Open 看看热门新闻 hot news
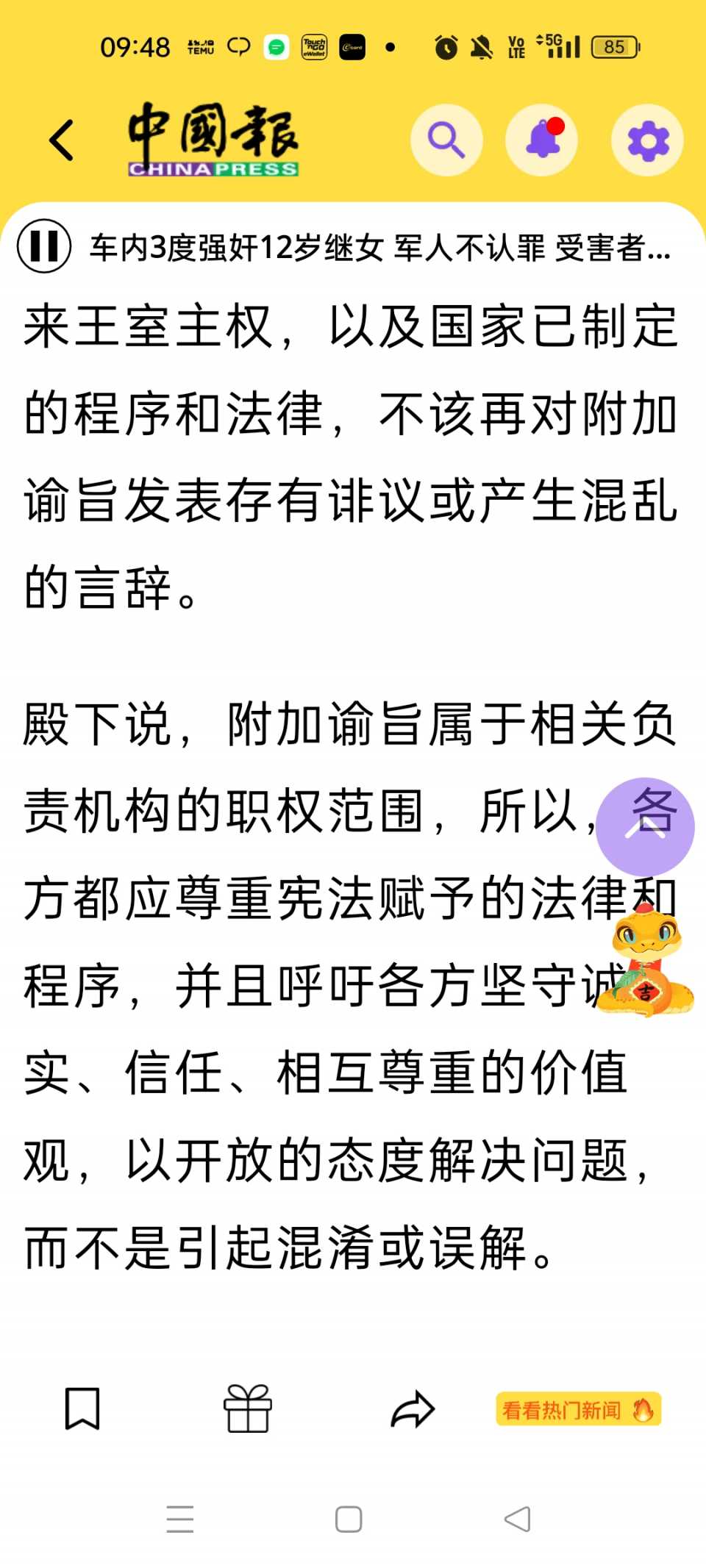 578,1409
